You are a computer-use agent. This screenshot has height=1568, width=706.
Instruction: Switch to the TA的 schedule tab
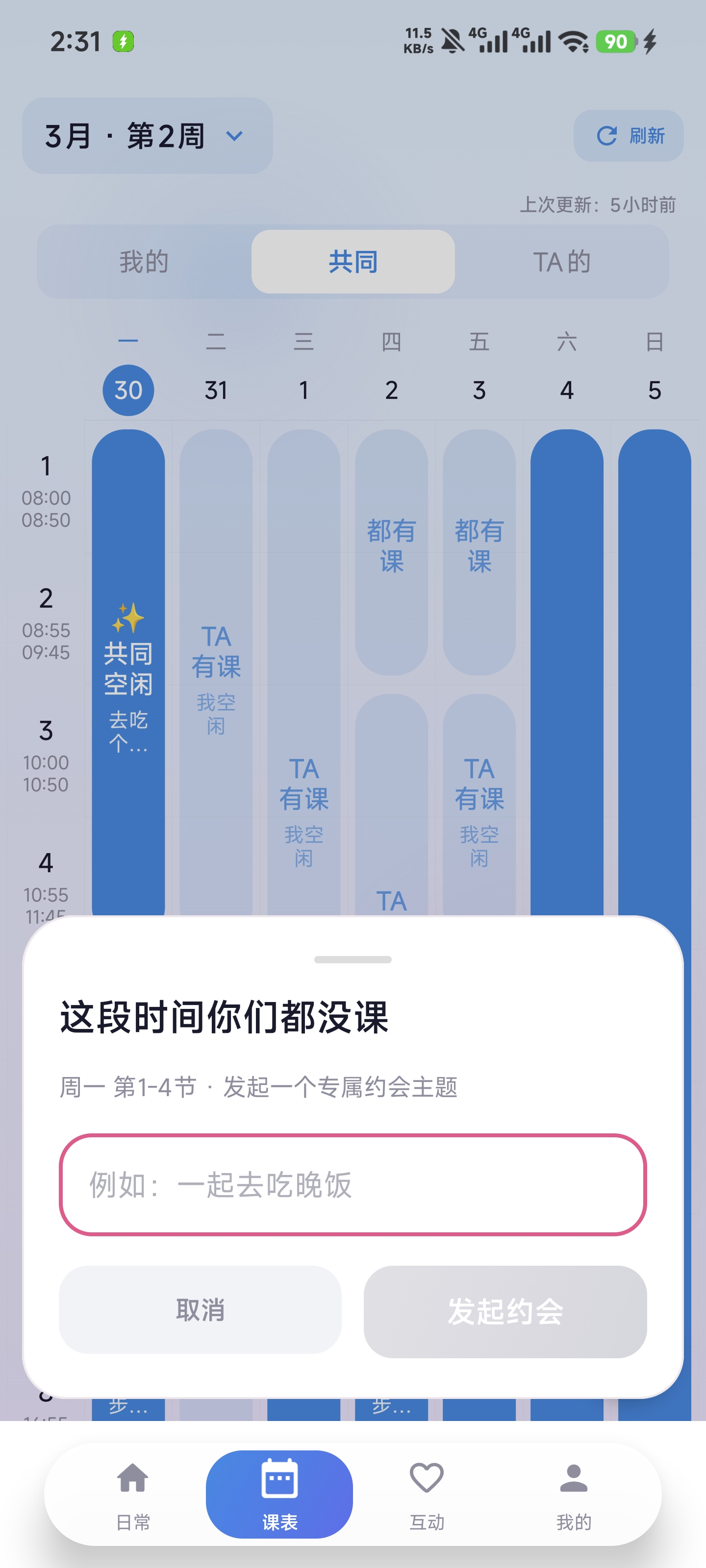click(x=562, y=262)
